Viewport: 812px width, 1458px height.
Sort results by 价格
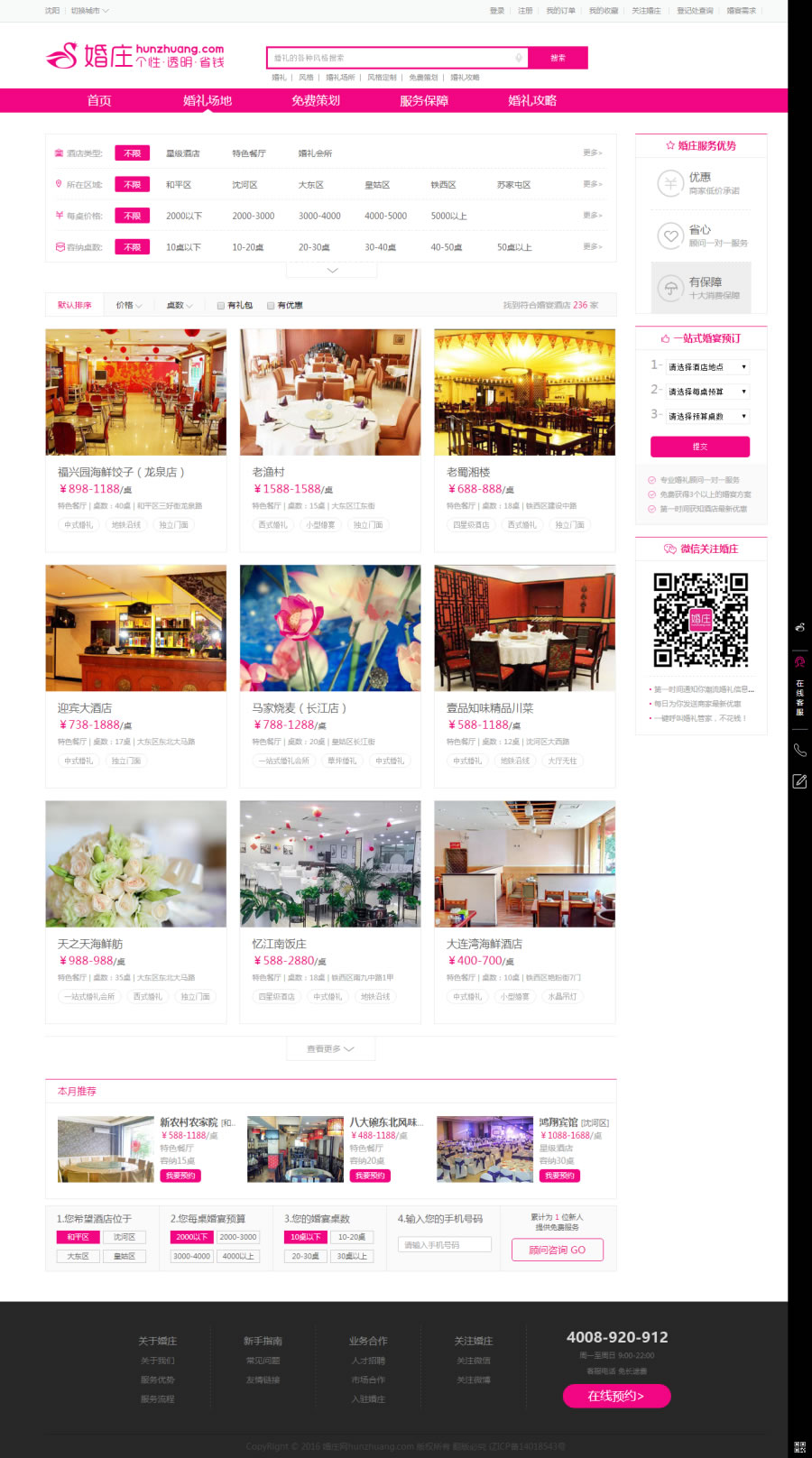pyautogui.click(x=129, y=306)
